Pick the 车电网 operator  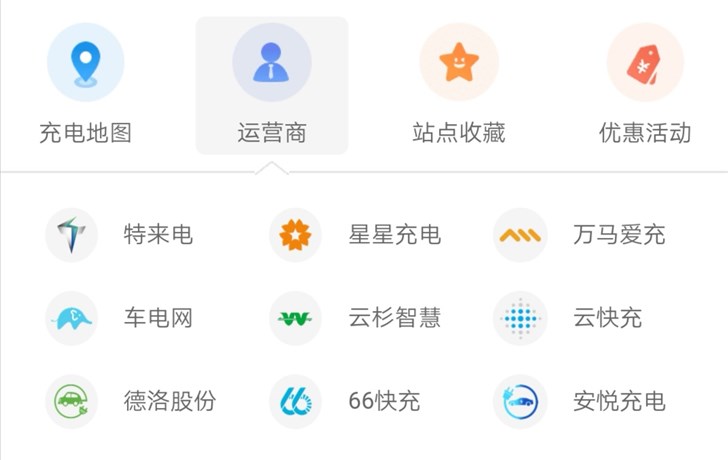pyautogui.click(x=120, y=318)
